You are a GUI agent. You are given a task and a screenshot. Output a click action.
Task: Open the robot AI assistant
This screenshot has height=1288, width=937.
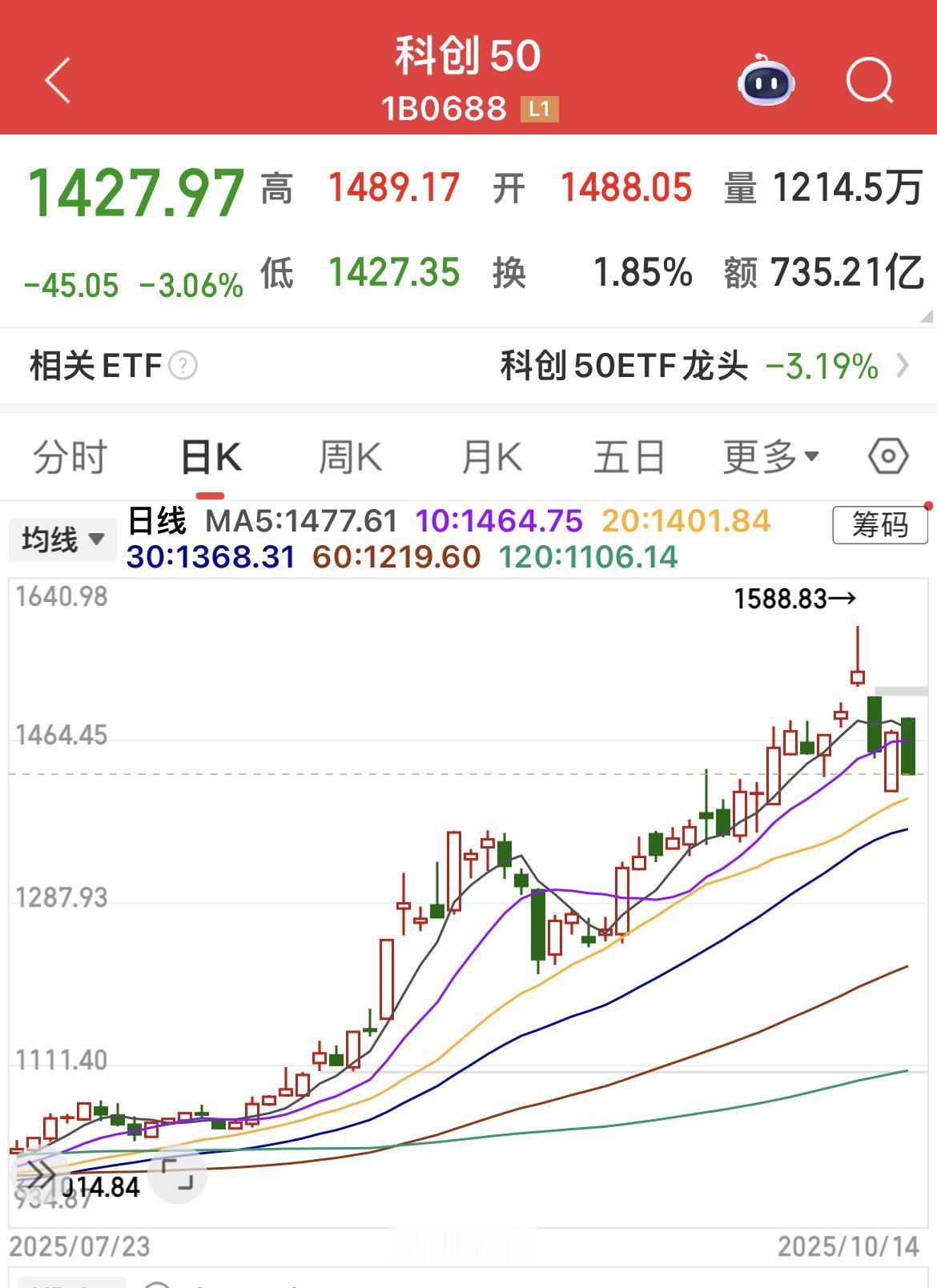pos(766,80)
